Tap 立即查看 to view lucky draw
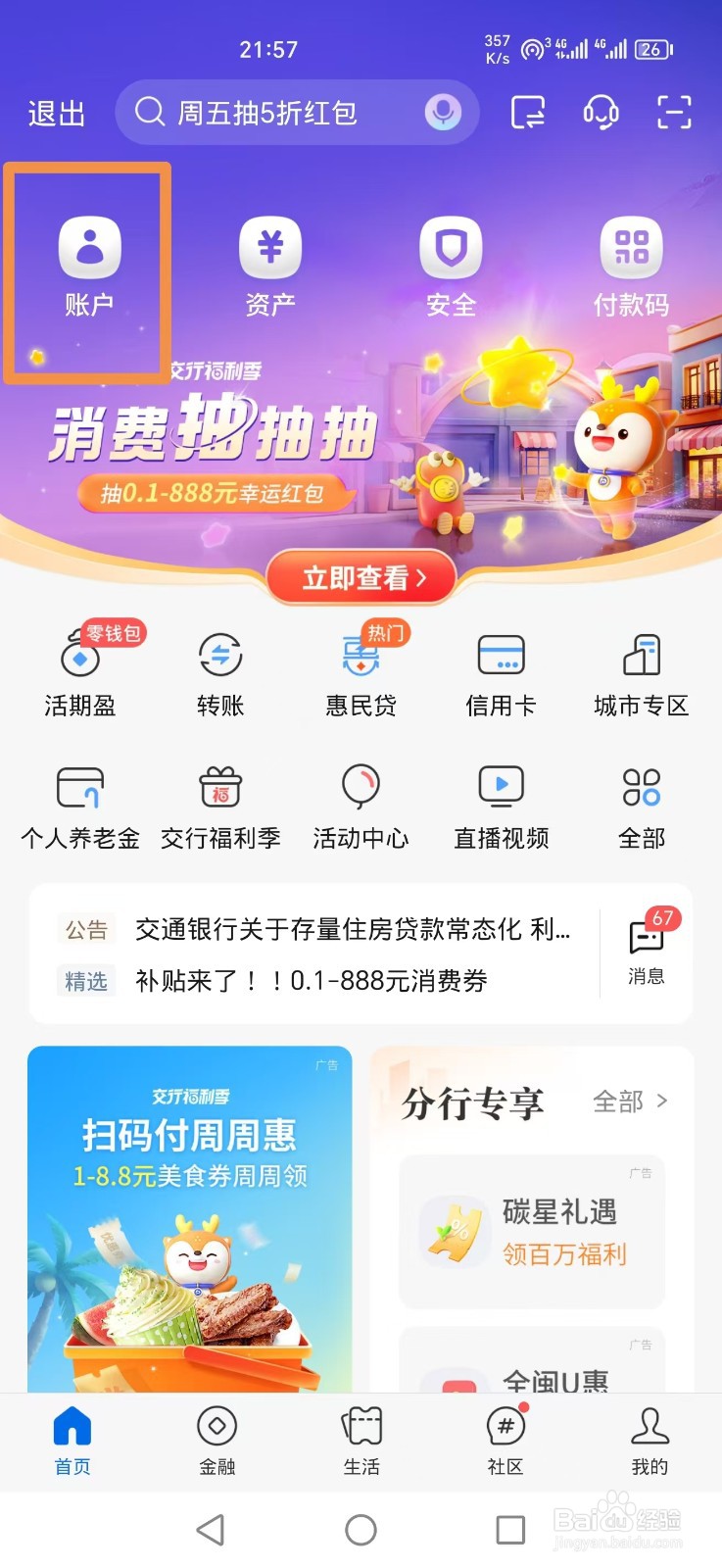The width and height of the screenshot is (722, 1568). [361, 578]
